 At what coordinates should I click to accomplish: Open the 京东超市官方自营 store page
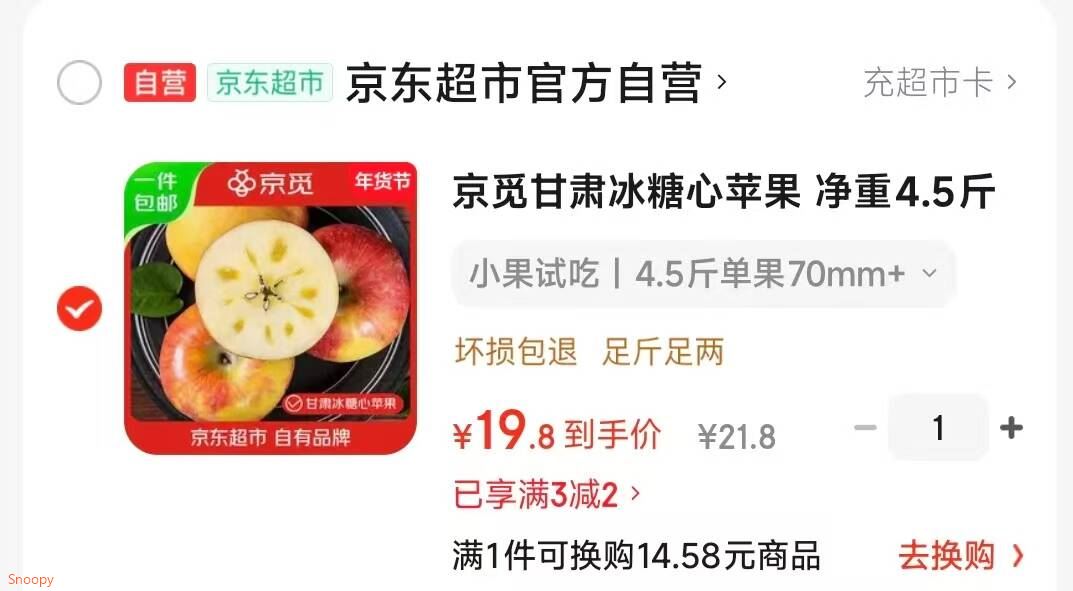tap(536, 83)
